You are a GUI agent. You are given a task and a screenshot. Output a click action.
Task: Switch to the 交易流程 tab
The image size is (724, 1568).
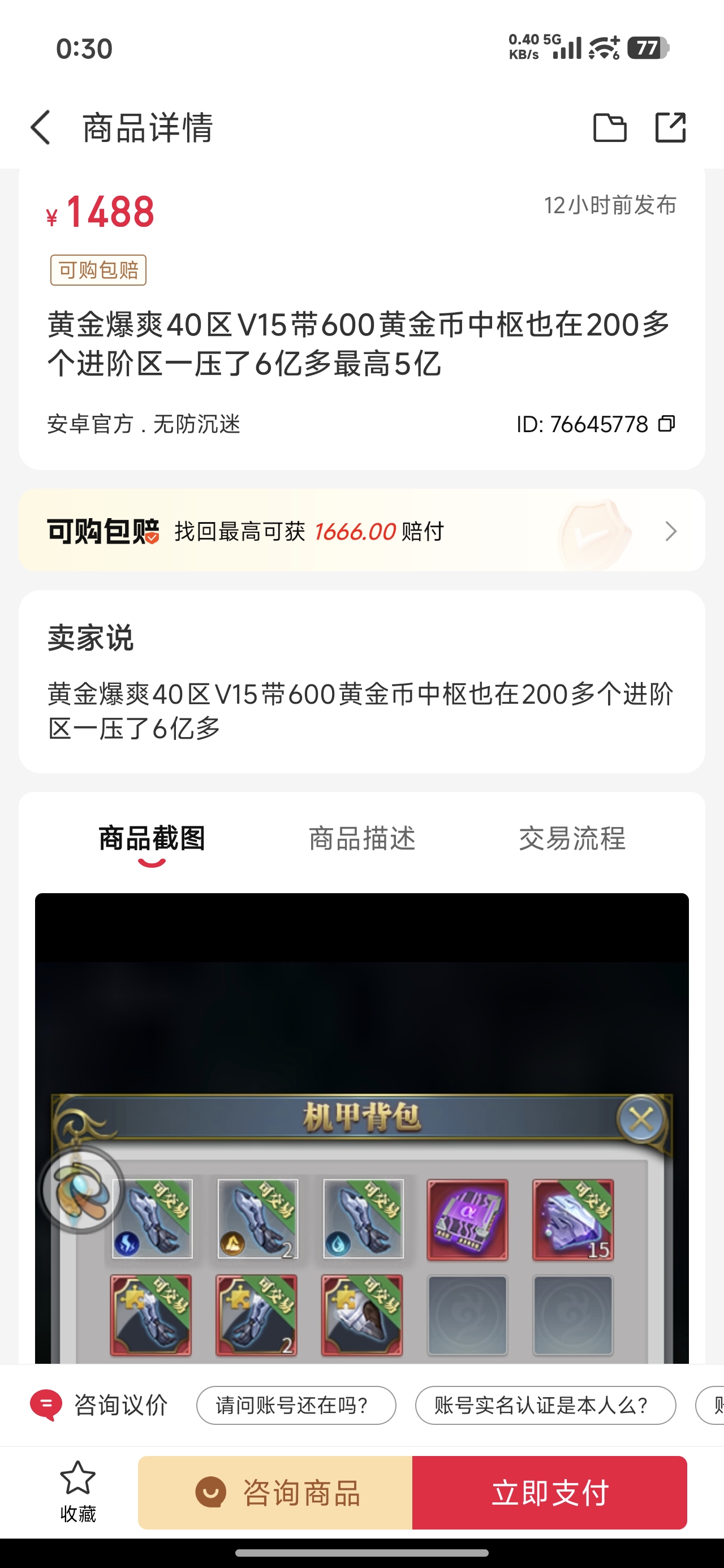572,839
